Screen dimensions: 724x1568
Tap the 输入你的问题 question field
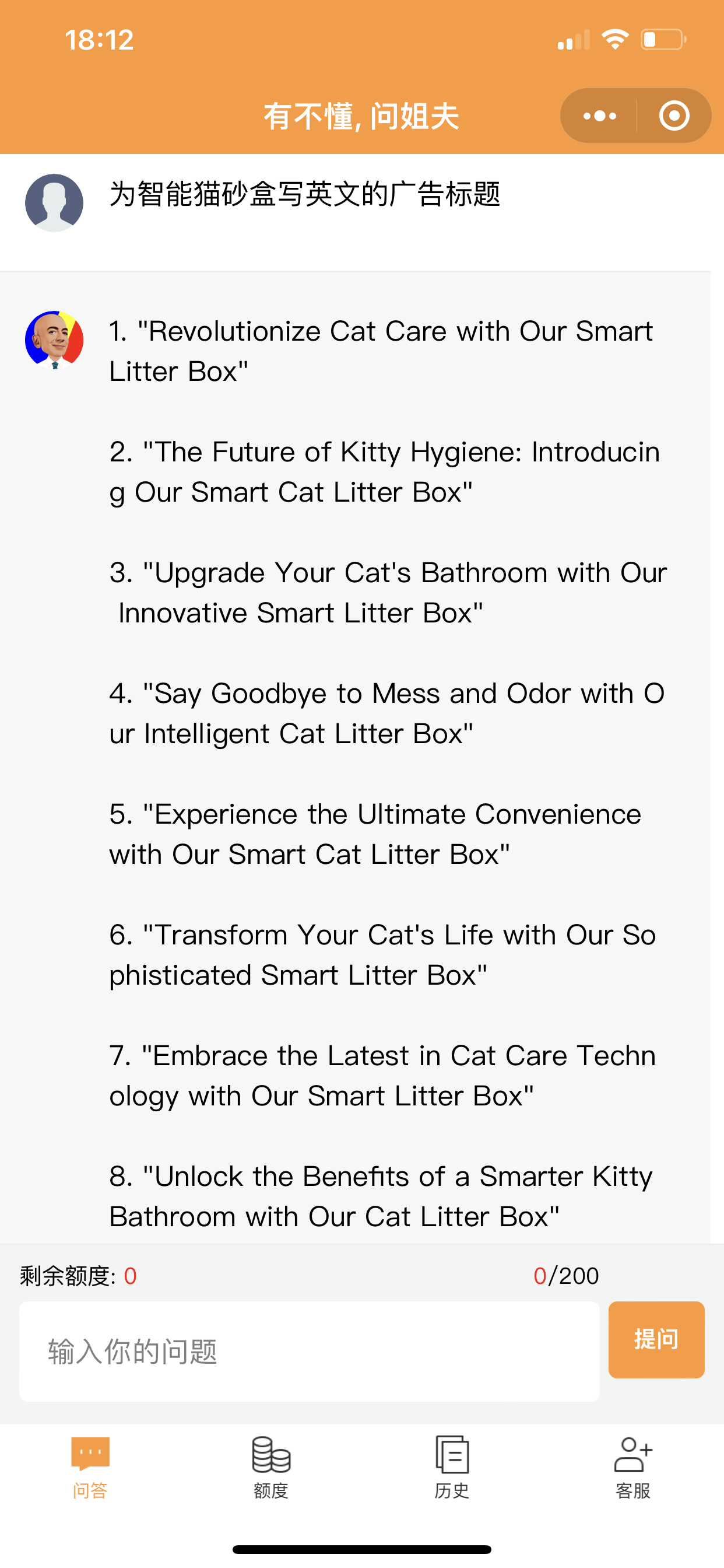[309, 1352]
